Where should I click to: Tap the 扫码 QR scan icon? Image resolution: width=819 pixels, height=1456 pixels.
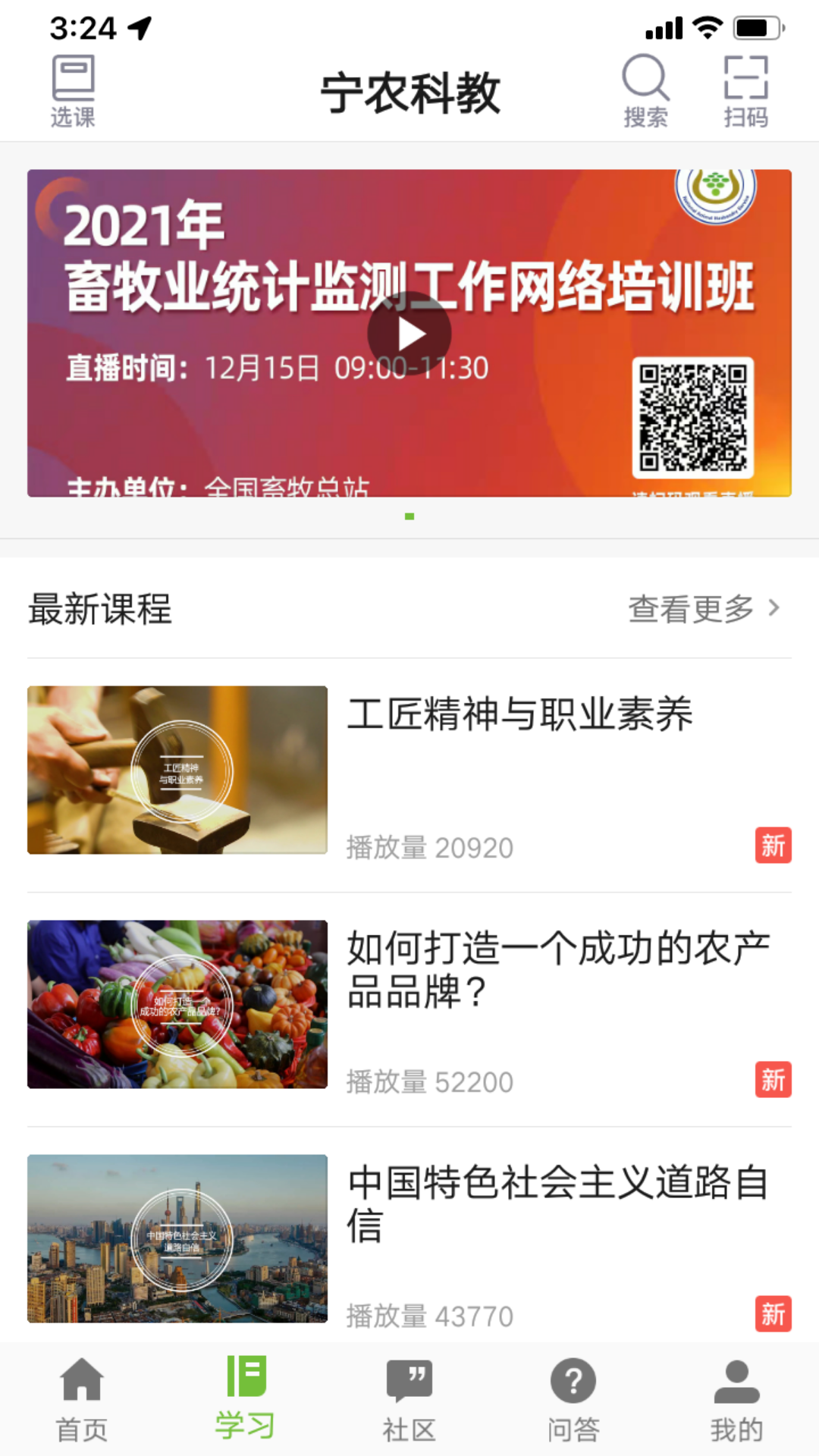coord(745,91)
